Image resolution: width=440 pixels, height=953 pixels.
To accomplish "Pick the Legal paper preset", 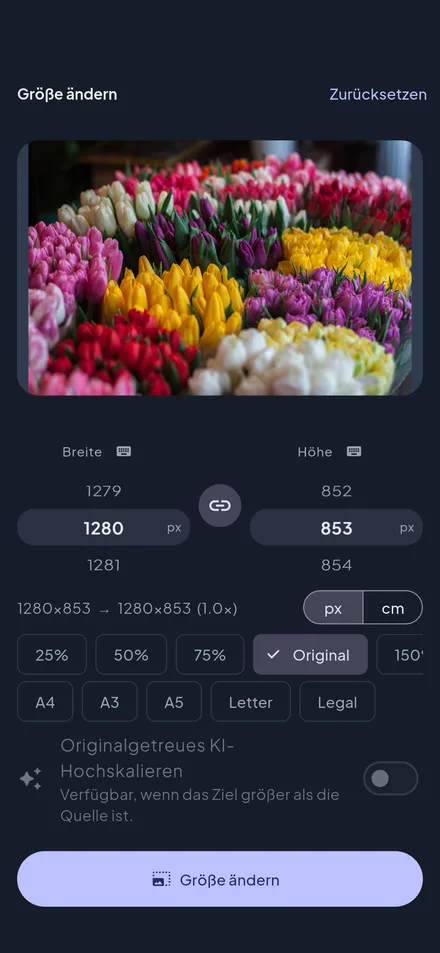I will 337,702.
